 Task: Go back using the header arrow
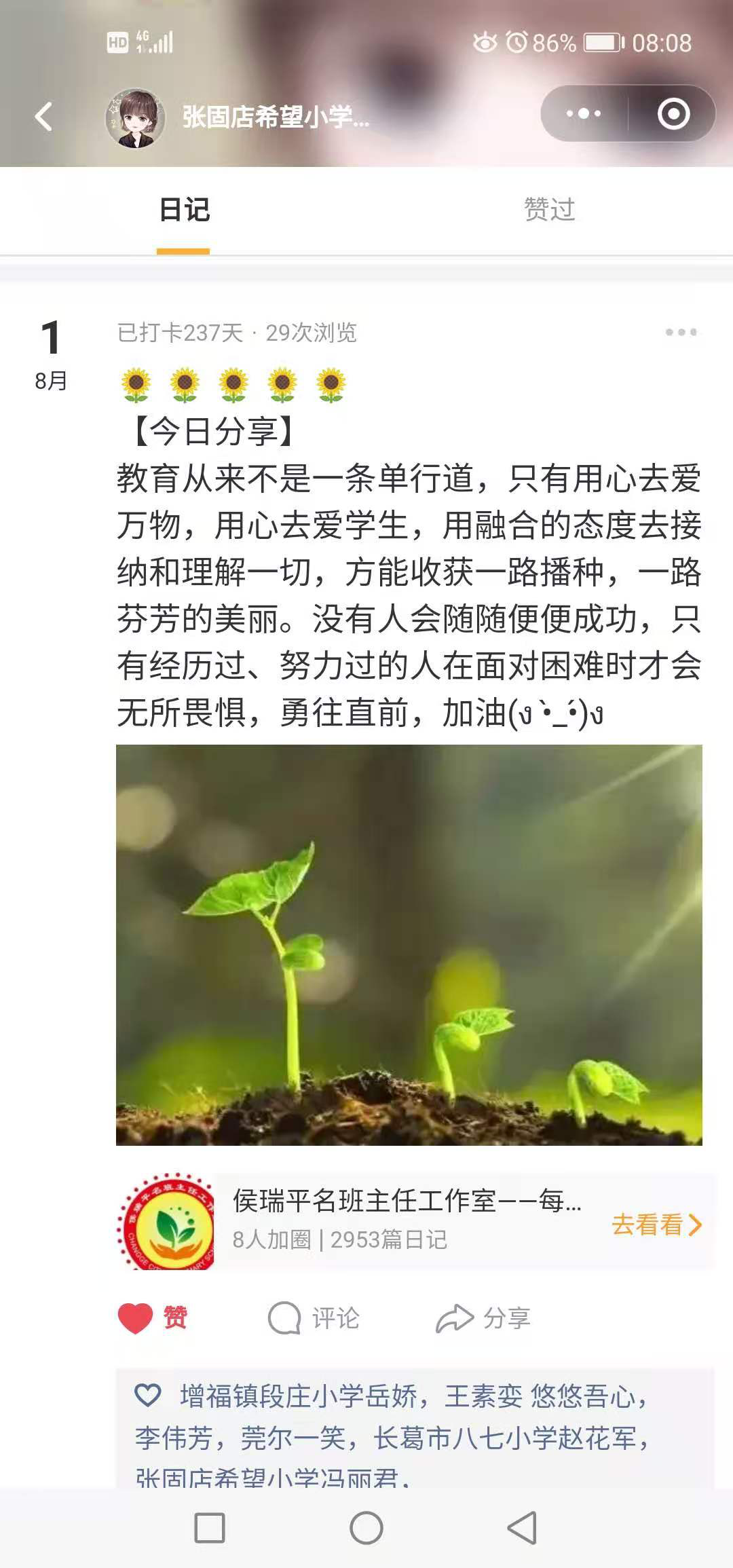click(x=44, y=117)
